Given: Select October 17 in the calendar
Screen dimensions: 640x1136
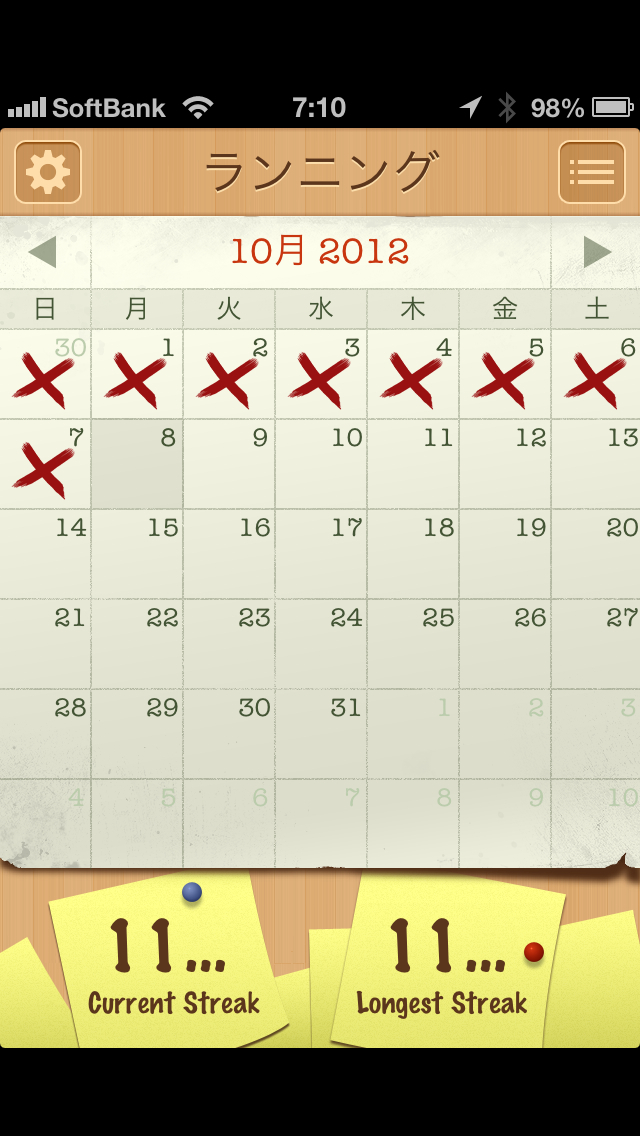Looking at the screenshot, I should pos(321,555).
